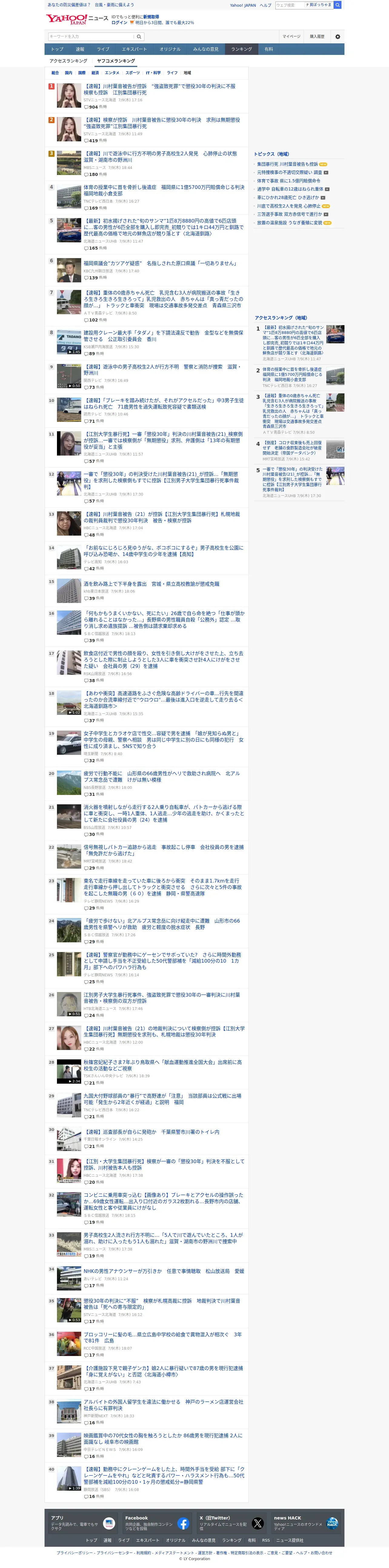389x1568 pixels.
Task: Open the X (旧Twitter) footer link
Action: tap(231, 1523)
